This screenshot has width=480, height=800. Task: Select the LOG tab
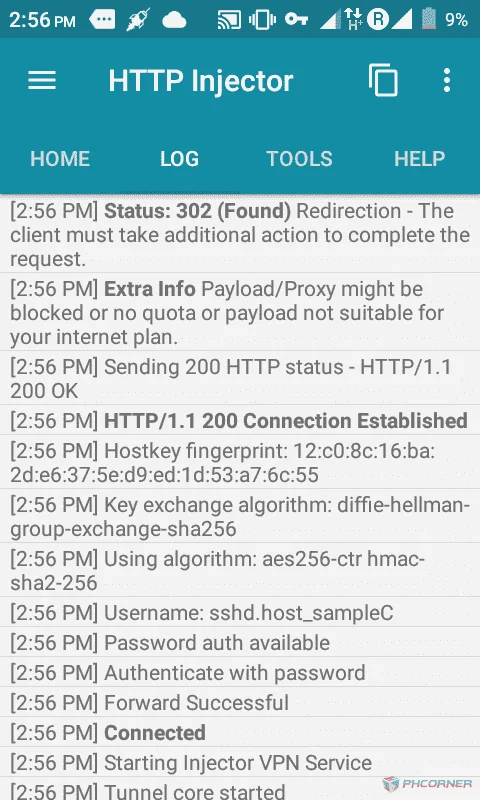click(x=180, y=159)
